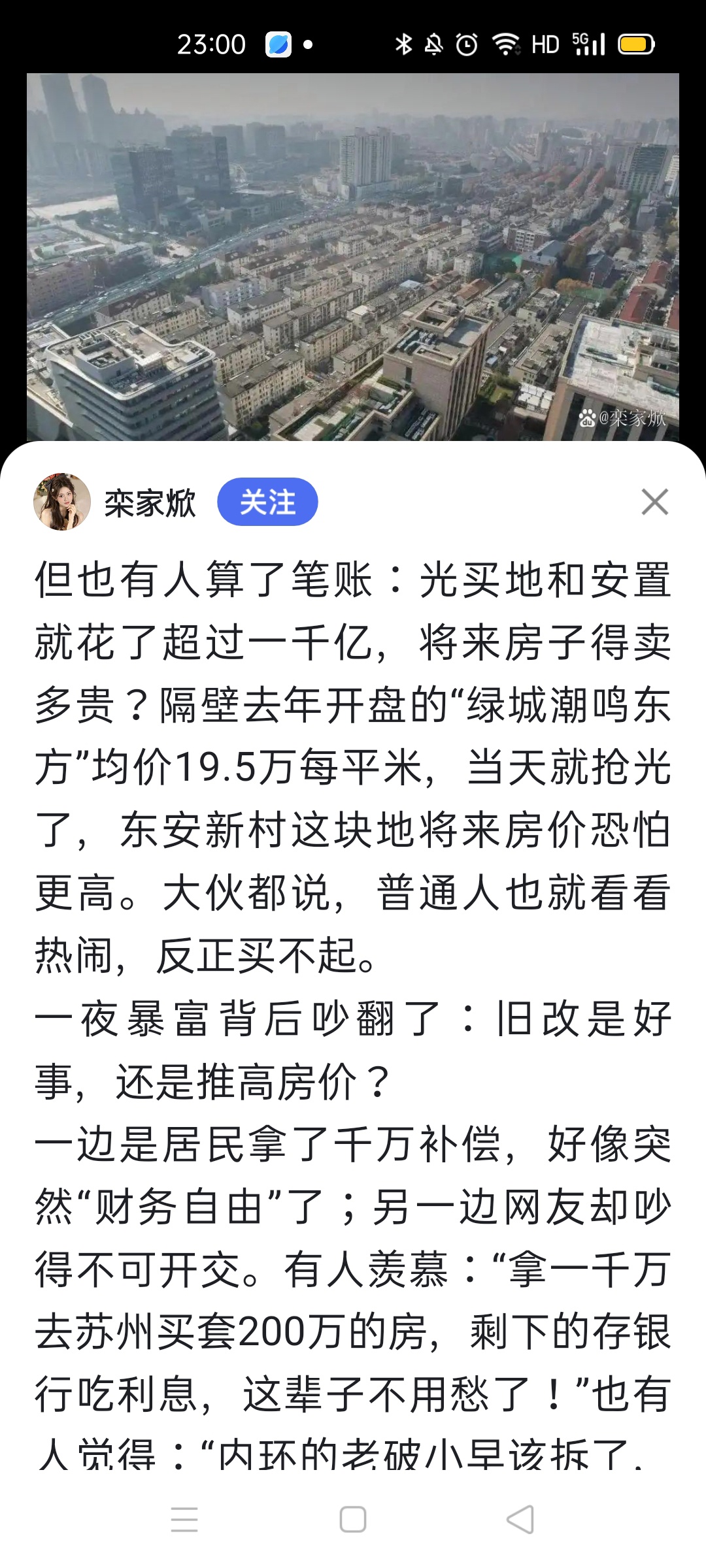Go to the home screen
Screen dimensions: 706x1568
click(353, 1519)
